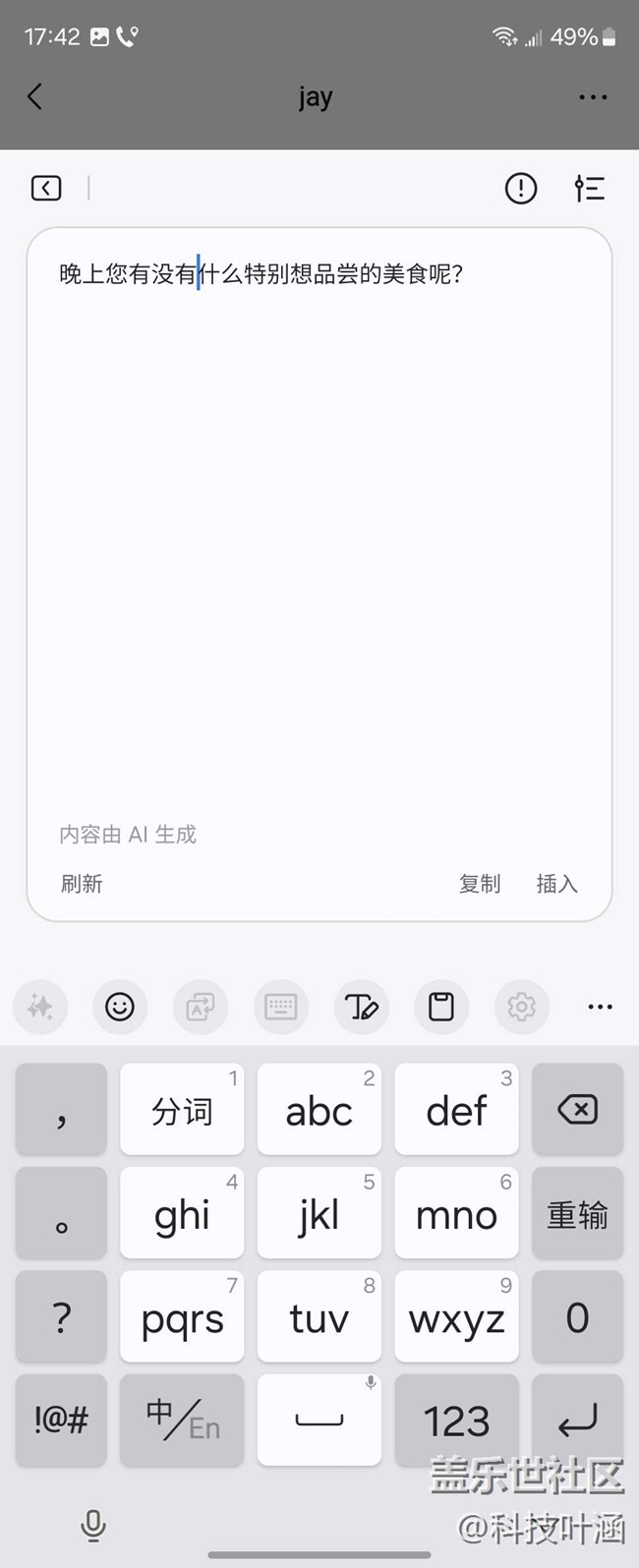Go back from the jay chat
The height and width of the screenshot is (1568, 639).
pos(35,96)
